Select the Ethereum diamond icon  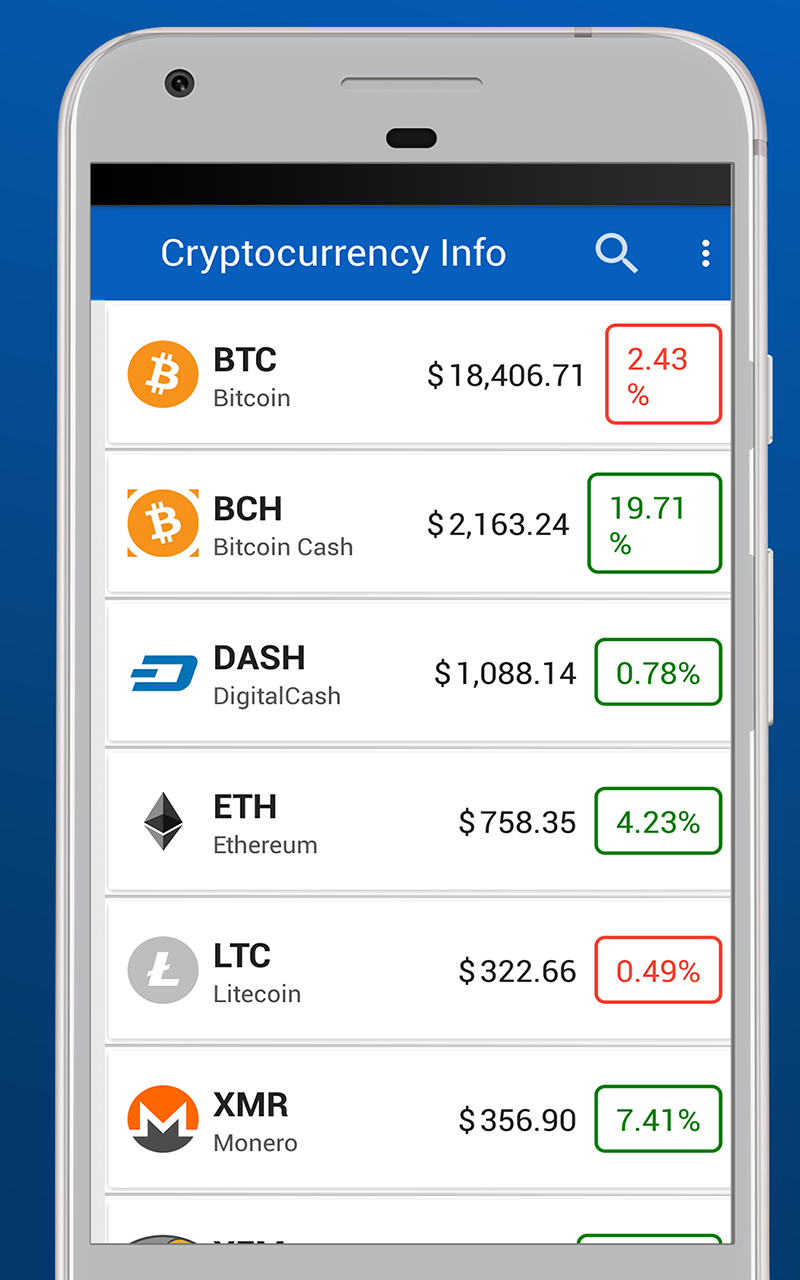pos(163,820)
